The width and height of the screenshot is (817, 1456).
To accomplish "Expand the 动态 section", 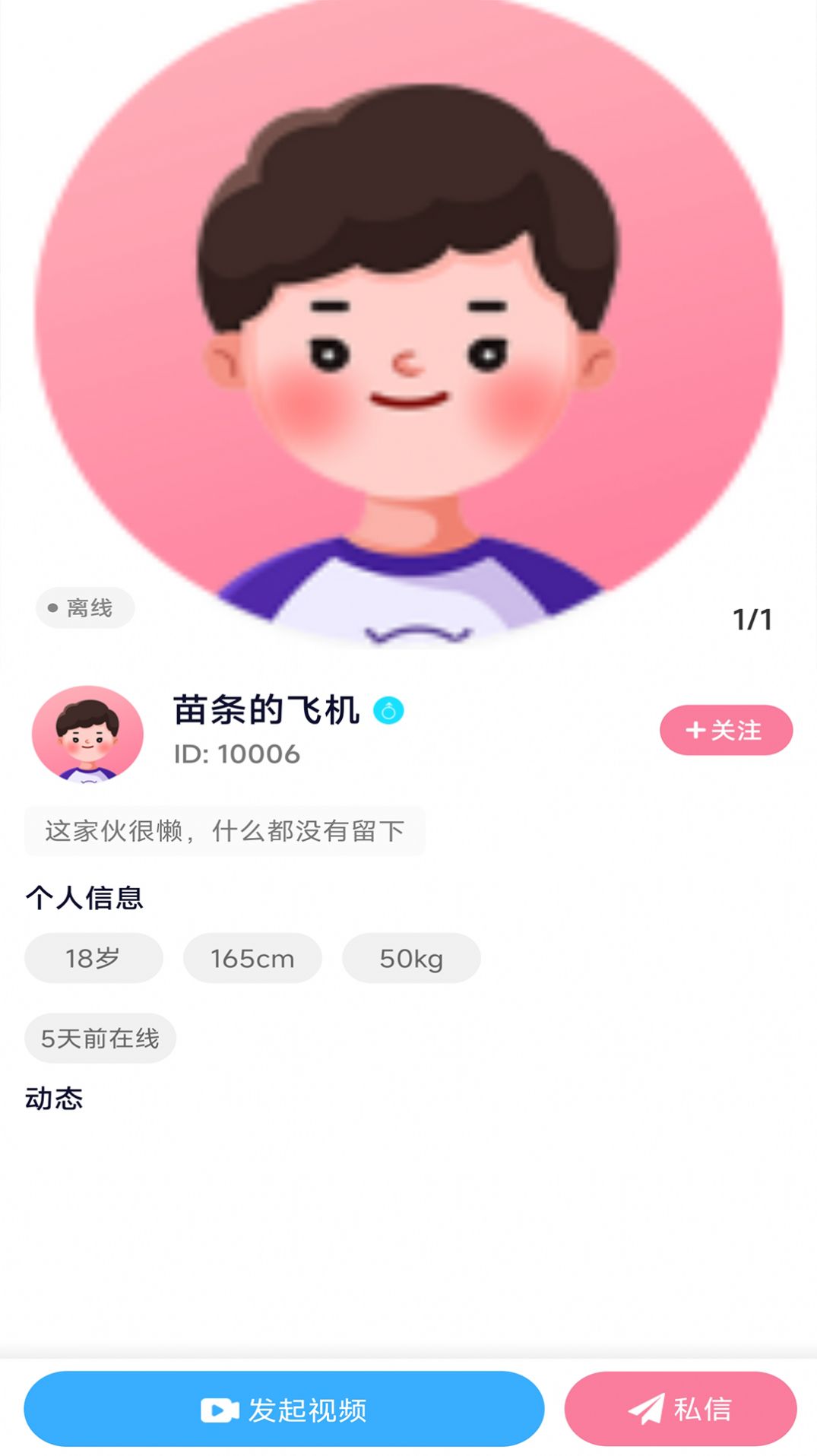I will point(55,1098).
